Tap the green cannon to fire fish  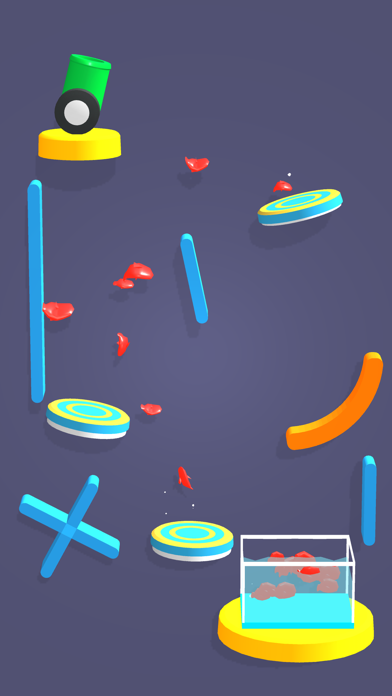click(83, 94)
